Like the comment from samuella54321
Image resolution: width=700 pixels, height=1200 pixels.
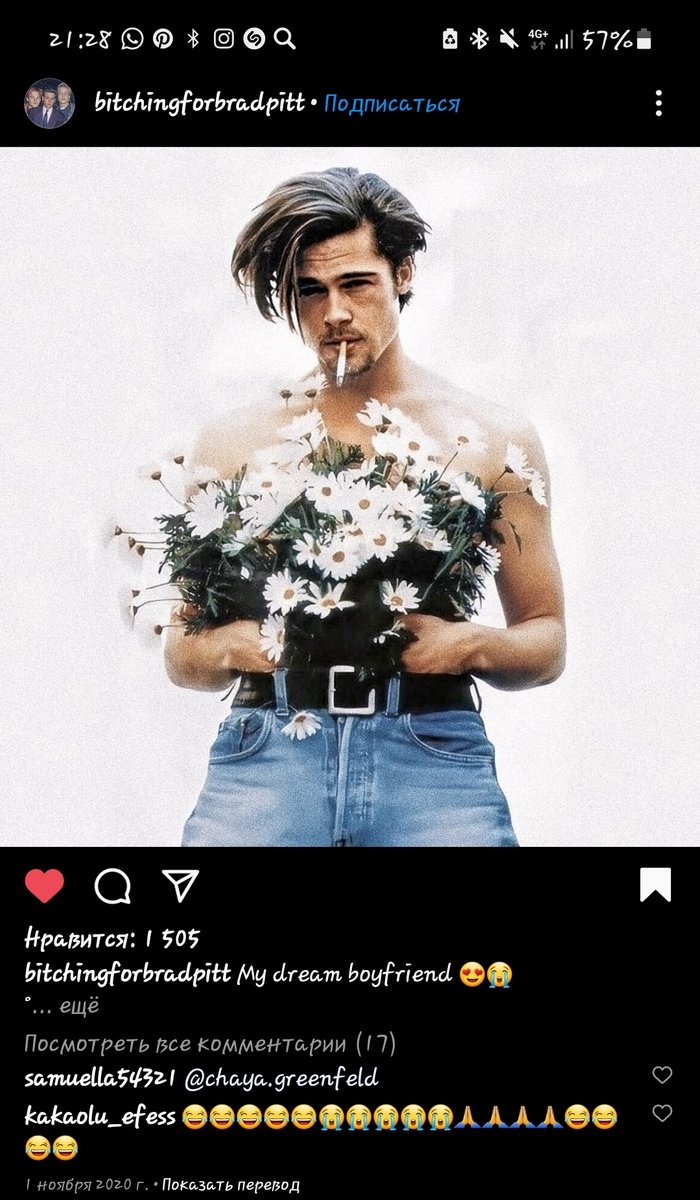661,1075
